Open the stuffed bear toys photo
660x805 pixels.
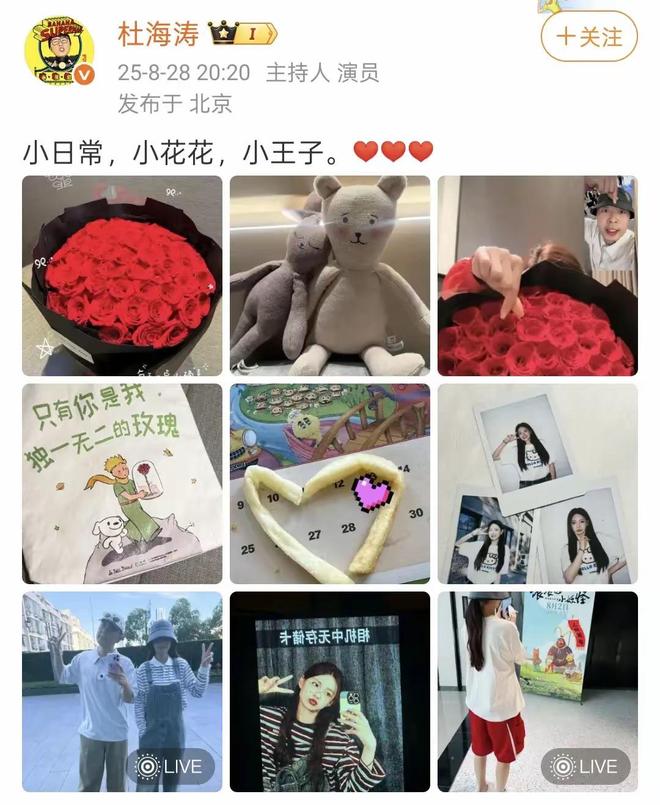pyautogui.click(x=329, y=276)
